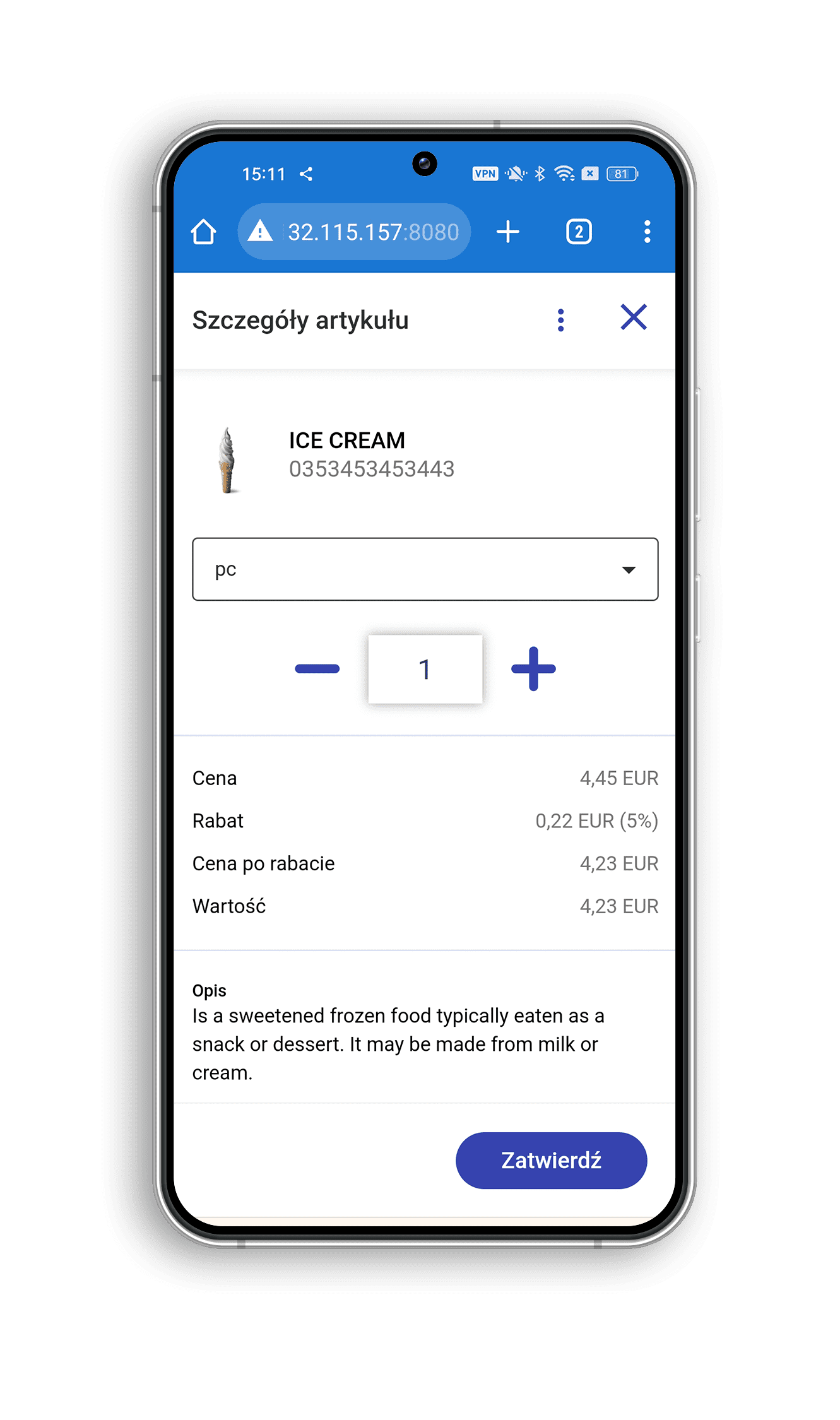Open the article details options menu
The height and width of the screenshot is (1420, 840).
[560, 320]
